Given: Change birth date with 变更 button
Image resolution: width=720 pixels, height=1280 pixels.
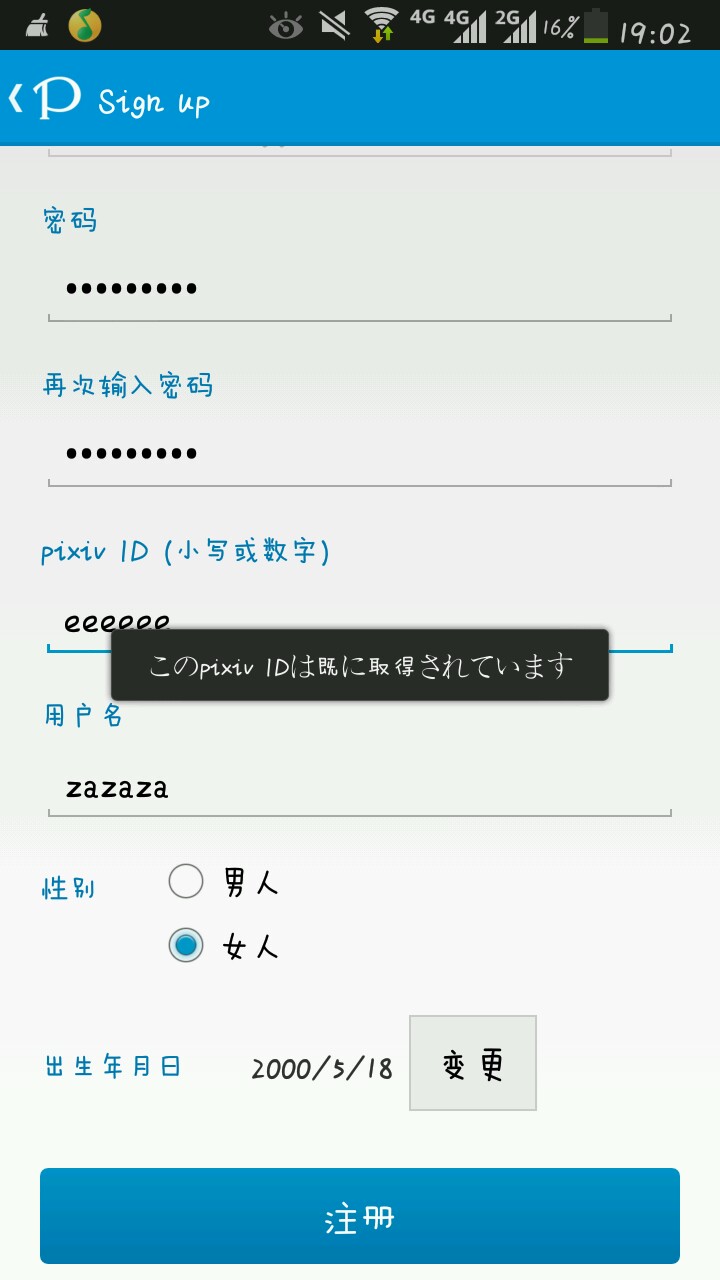Looking at the screenshot, I should tap(473, 1064).
